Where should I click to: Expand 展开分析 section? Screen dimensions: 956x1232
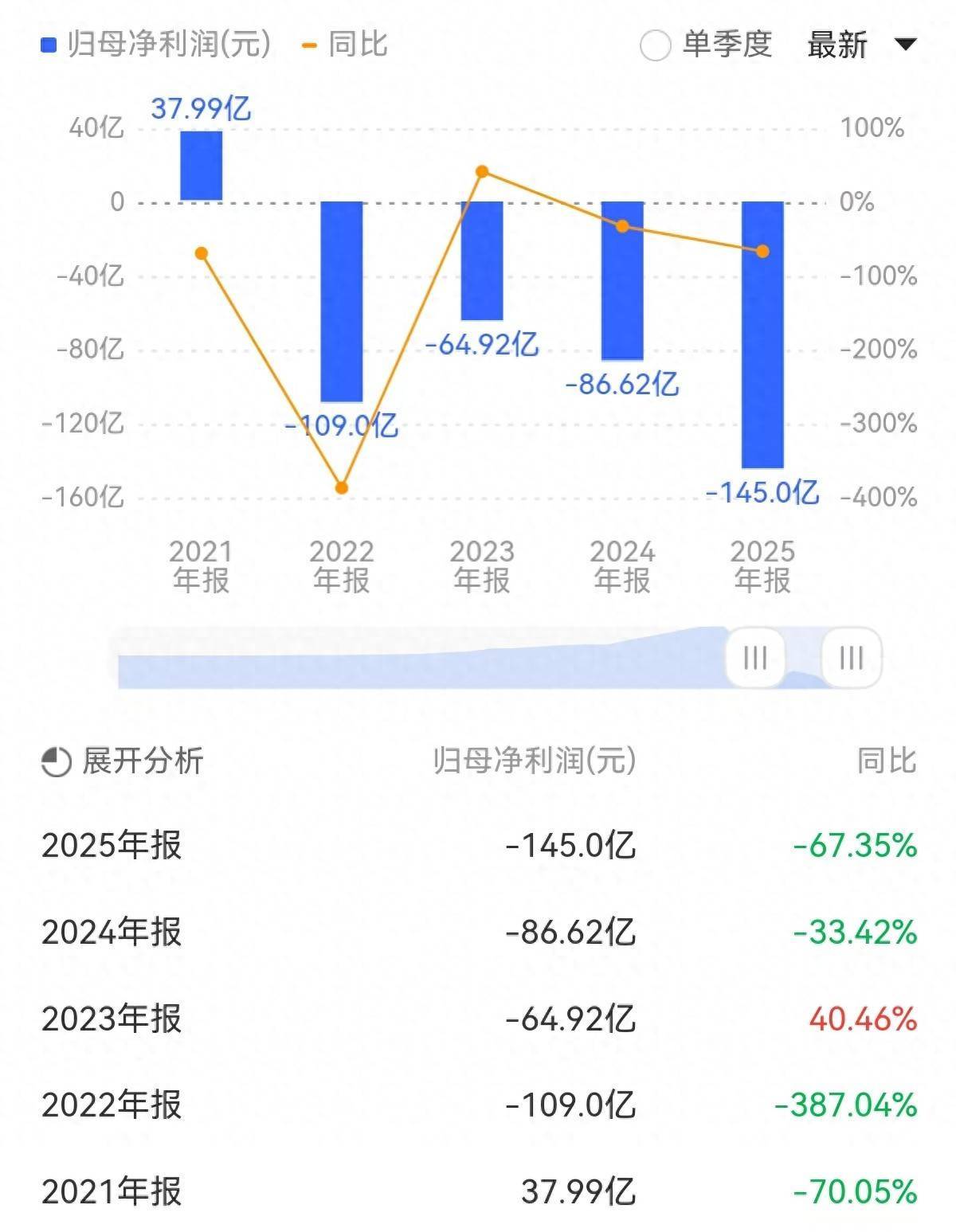(123, 761)
